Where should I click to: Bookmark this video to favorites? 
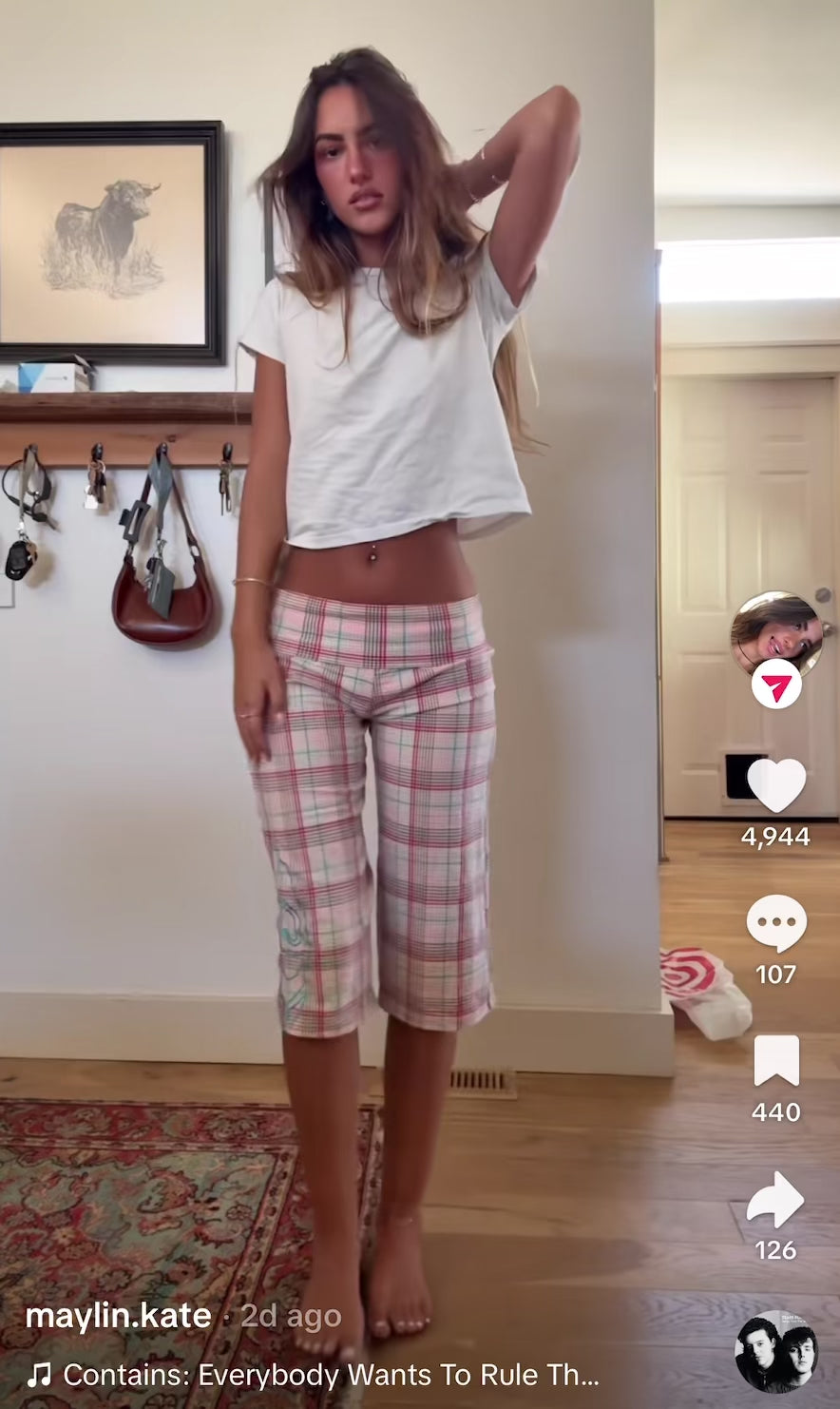click(776, 1061)
